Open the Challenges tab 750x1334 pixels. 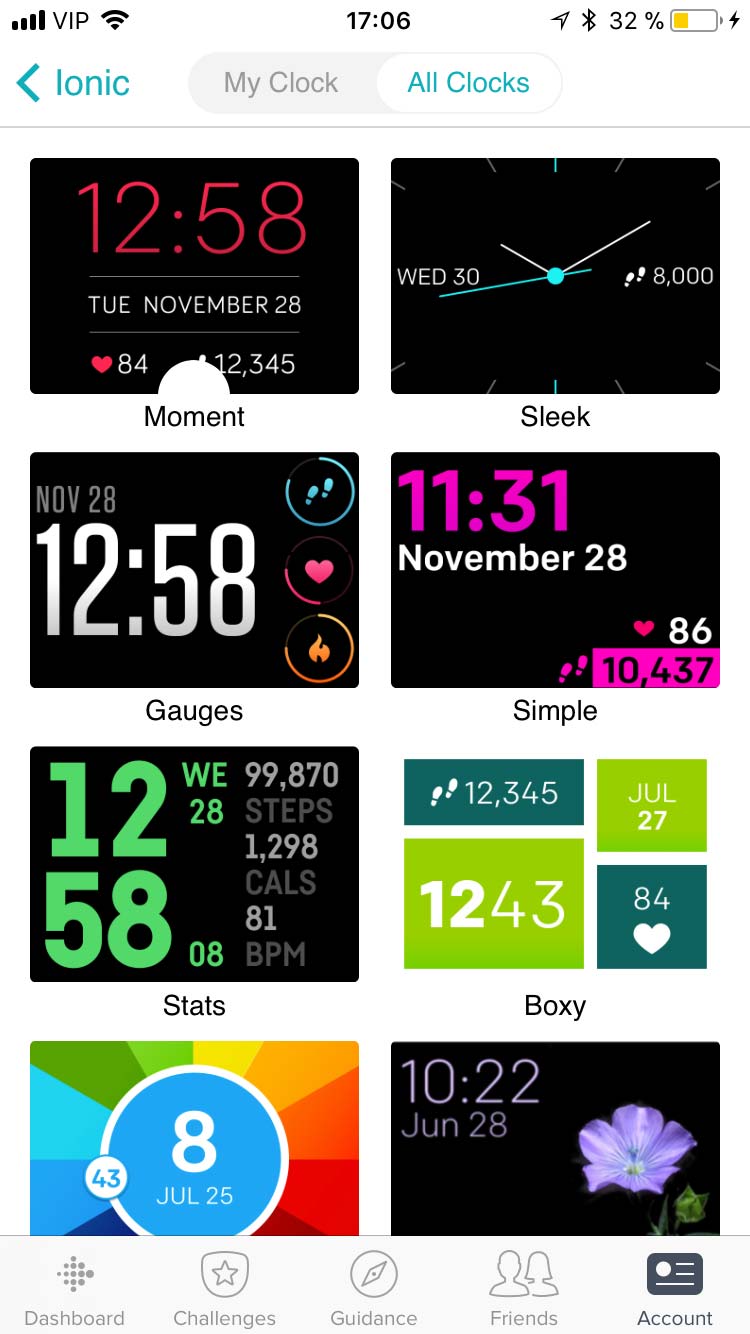(225, 1288)
